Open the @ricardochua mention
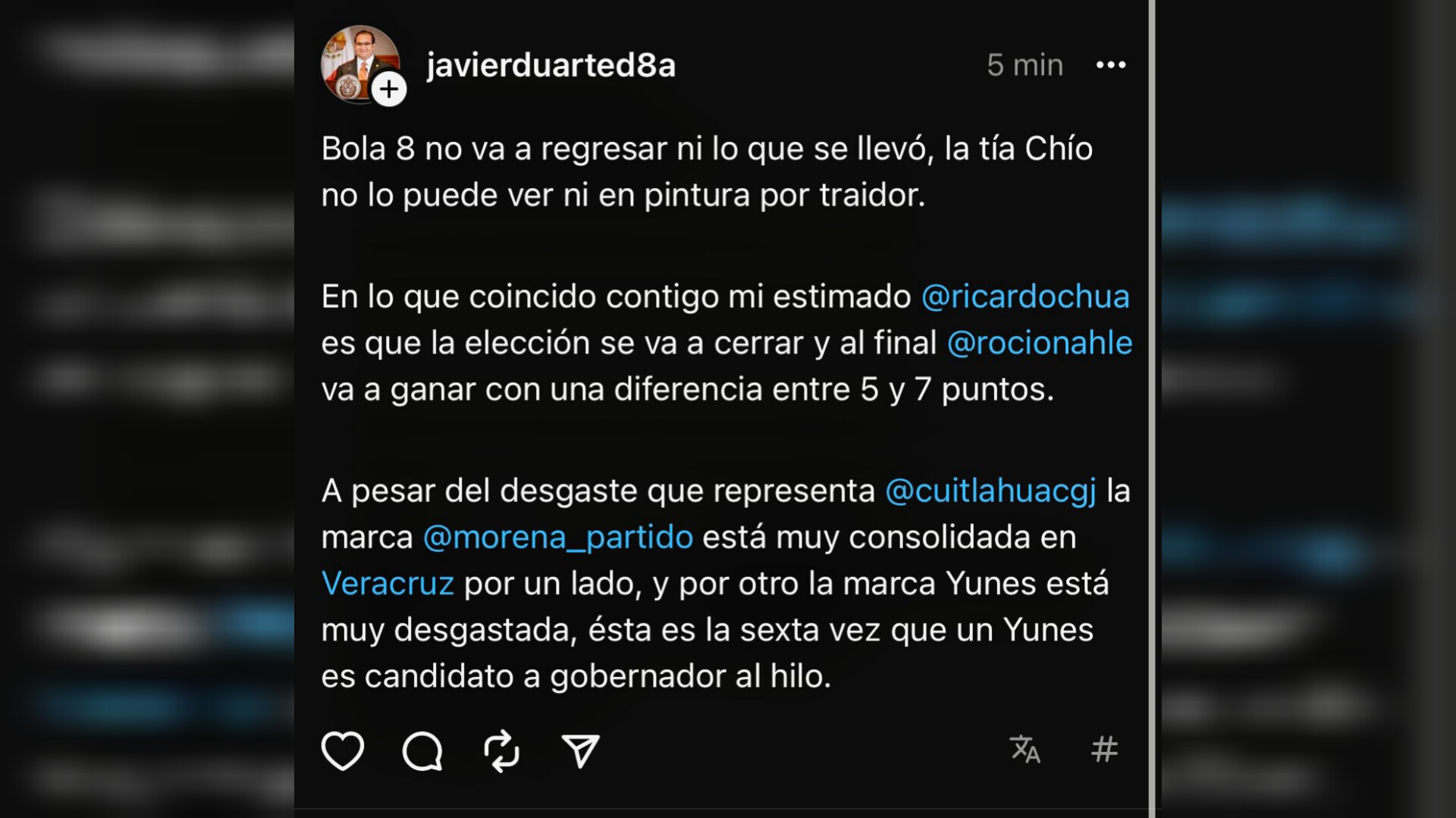The height and width of the screenshot is (818, 1456). click(x=1025, y=296)
